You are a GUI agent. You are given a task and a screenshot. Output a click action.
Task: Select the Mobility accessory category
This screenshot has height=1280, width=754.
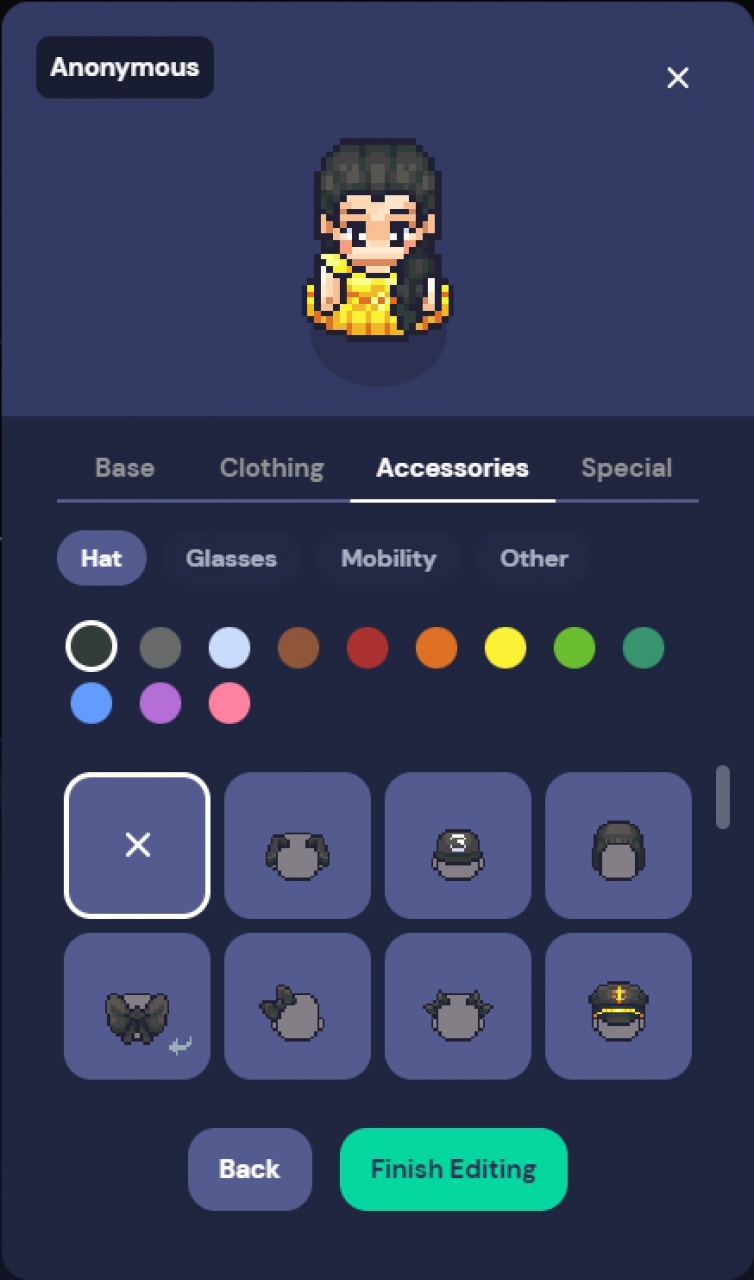[388, 558]
